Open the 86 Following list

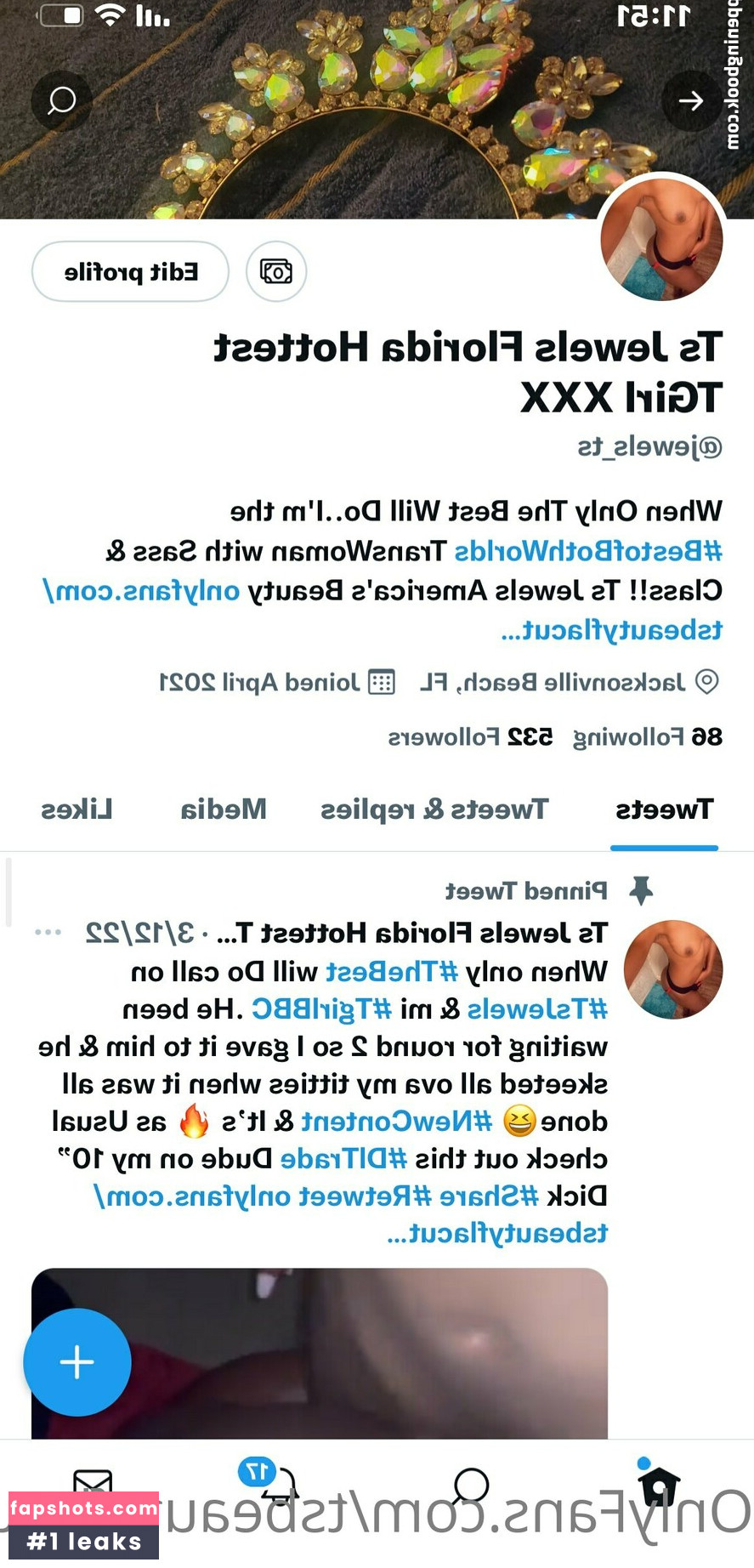coord(647,736)
